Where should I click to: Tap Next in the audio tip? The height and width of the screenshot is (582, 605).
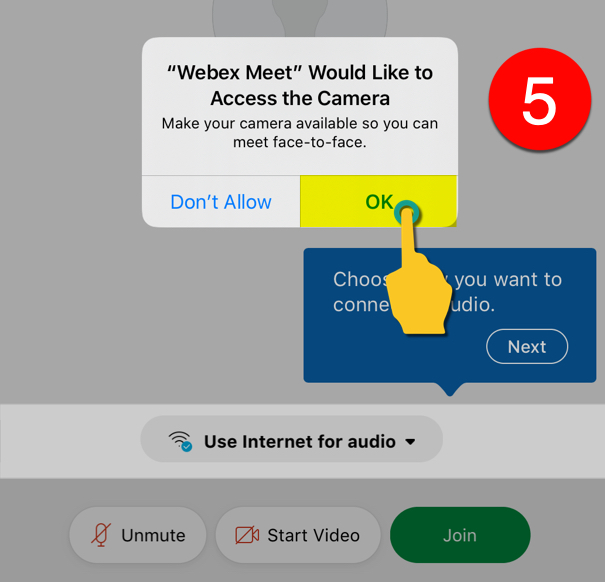526,347
